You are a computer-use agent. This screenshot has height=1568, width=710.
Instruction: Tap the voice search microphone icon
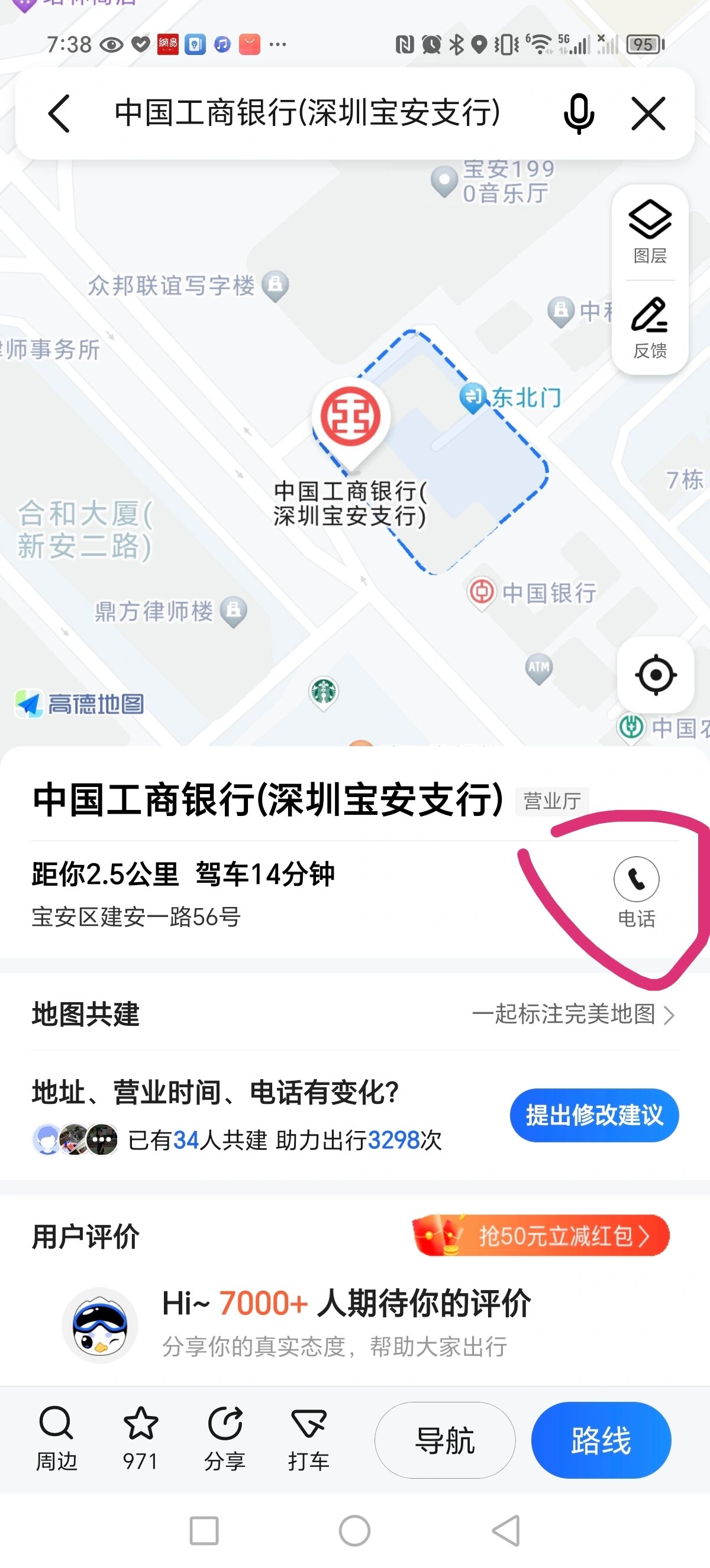(x=580, y=115)
